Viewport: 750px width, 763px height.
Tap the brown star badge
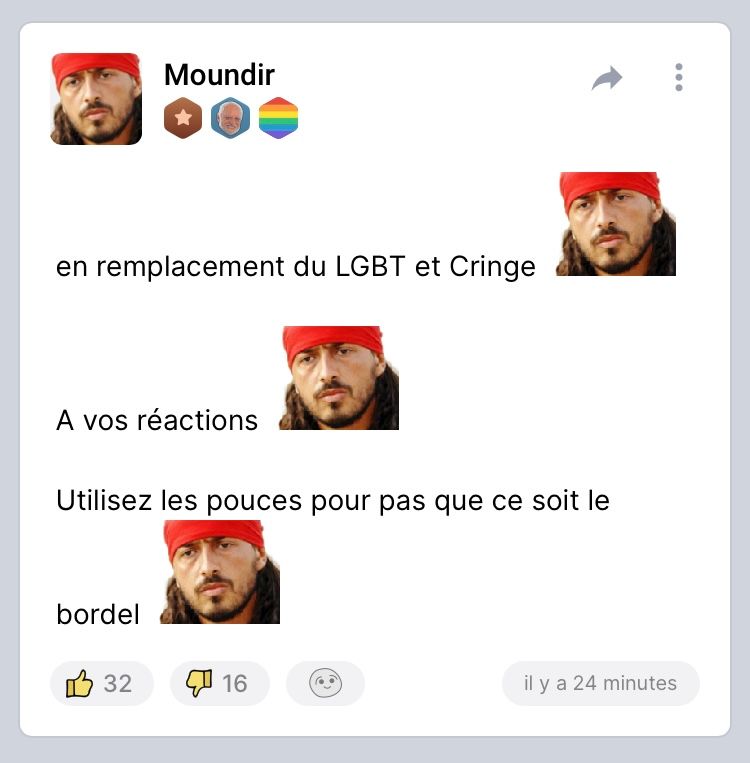click(x=182, y=119)
